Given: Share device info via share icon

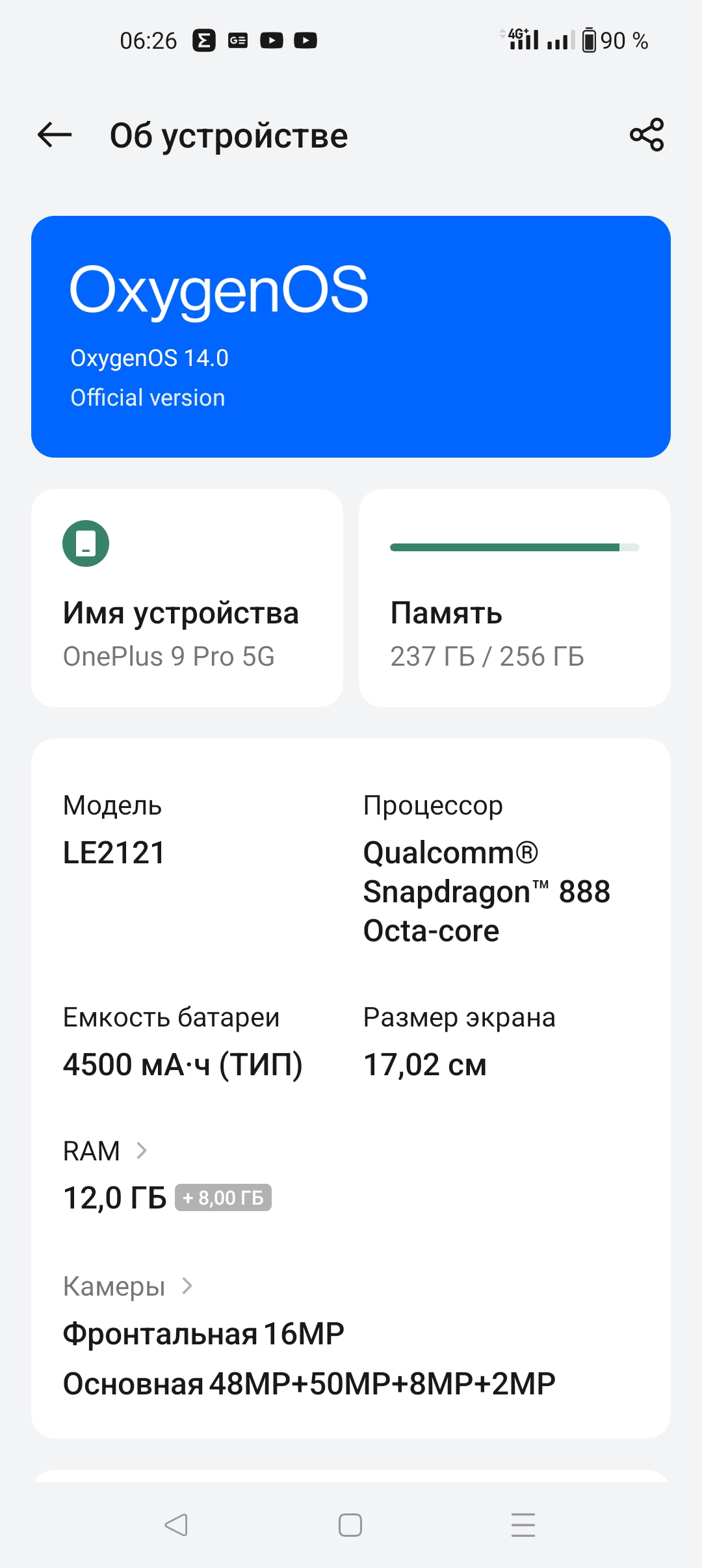Looking at the screenshot, I should click(x=647, y=135).
